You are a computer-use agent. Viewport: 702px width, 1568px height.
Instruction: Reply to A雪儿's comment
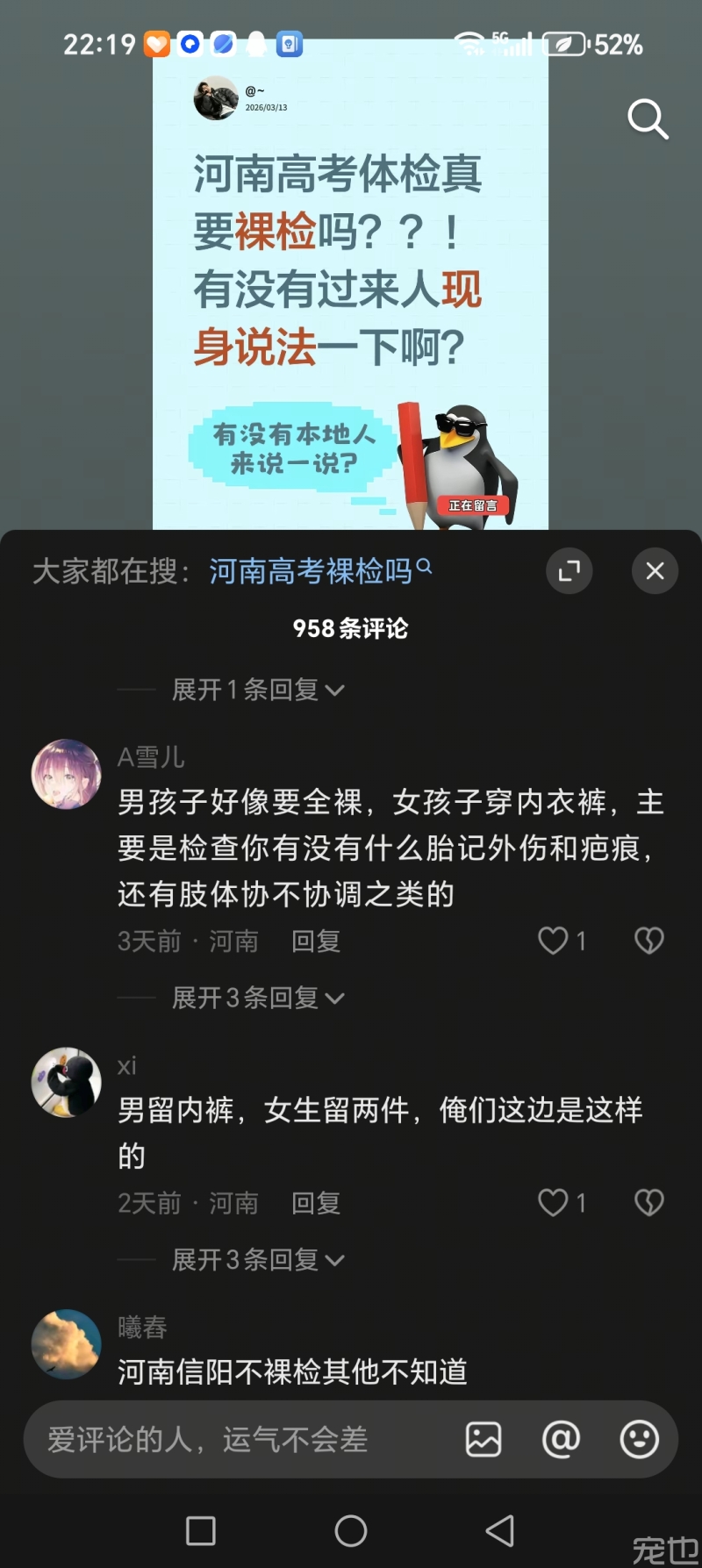coord(316,942)
